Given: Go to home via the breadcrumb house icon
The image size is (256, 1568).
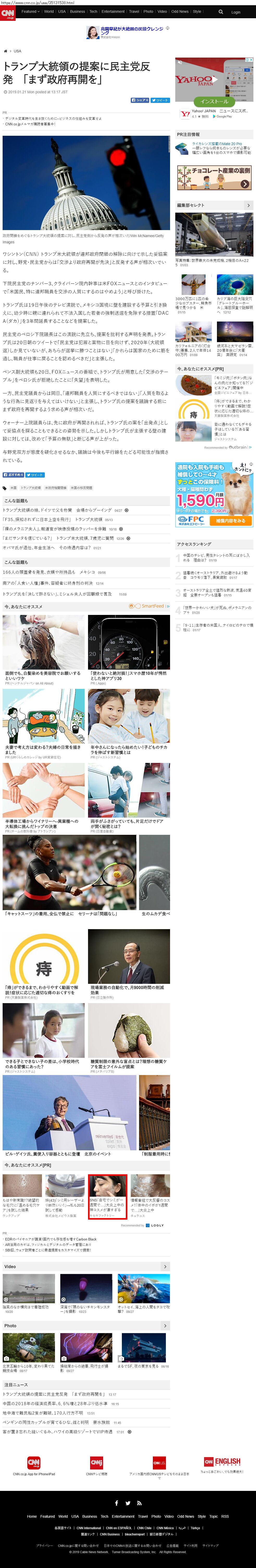Looking at the screenshot, I should coord(5,51).
